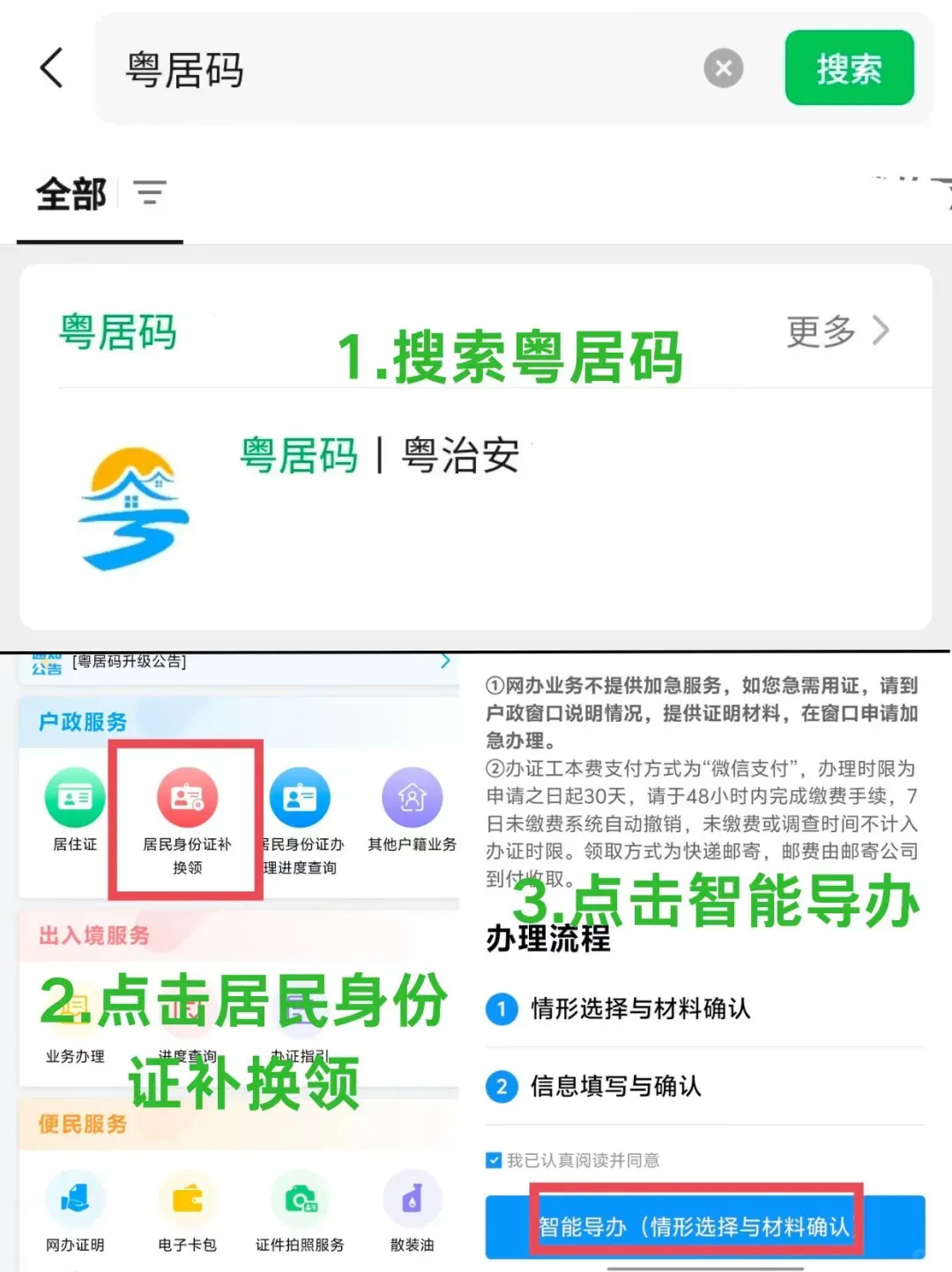This screenshot has width=952, height=1272.
Task: Toggle step one 情形选择与材料确认 indicator
Action: [x=501, y=1011]
